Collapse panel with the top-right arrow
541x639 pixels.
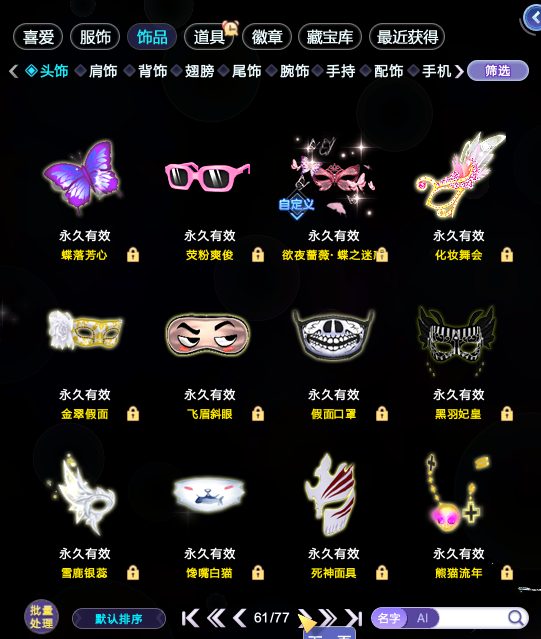pos(532,18)
